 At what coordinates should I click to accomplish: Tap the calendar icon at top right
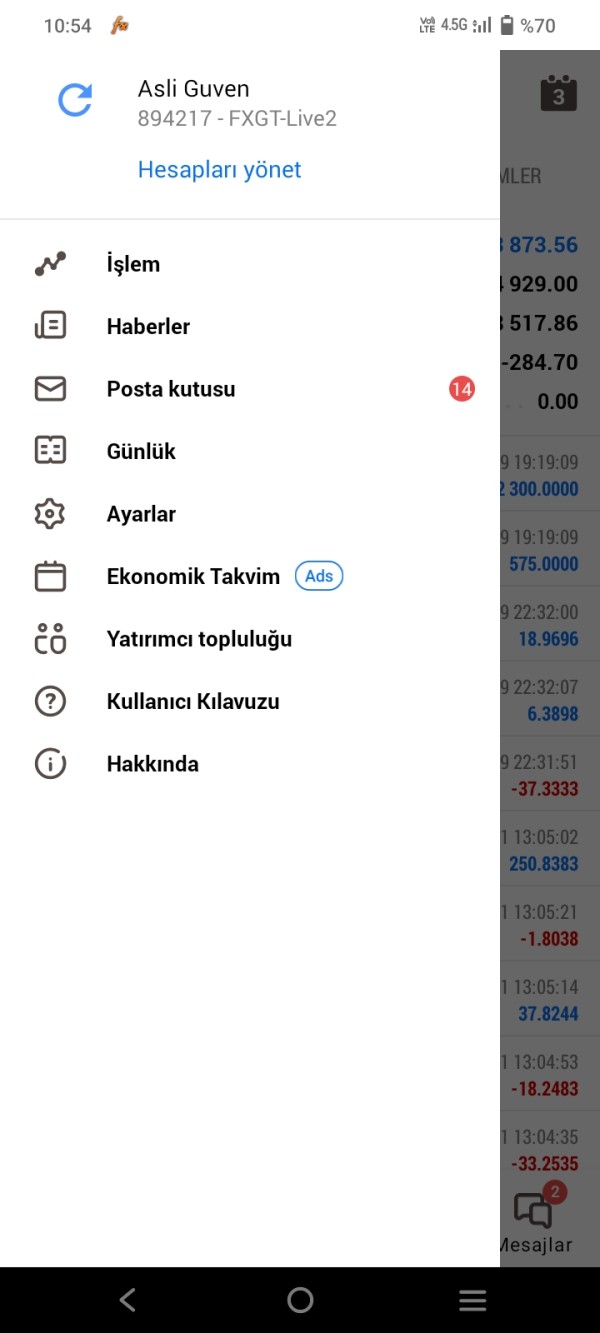pyautogui.click(x=558, y=93)
